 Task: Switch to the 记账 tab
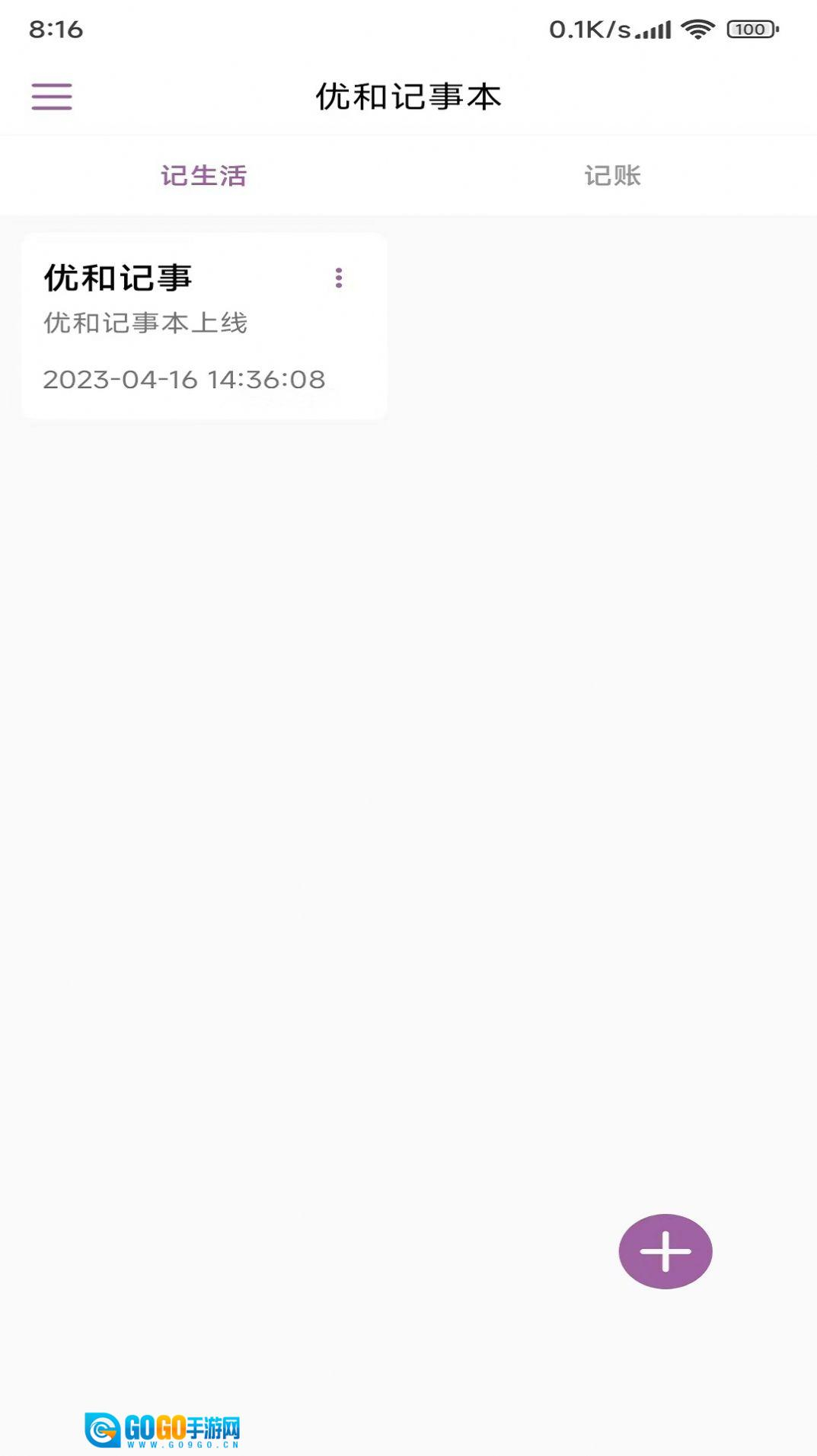coord(612,176)
